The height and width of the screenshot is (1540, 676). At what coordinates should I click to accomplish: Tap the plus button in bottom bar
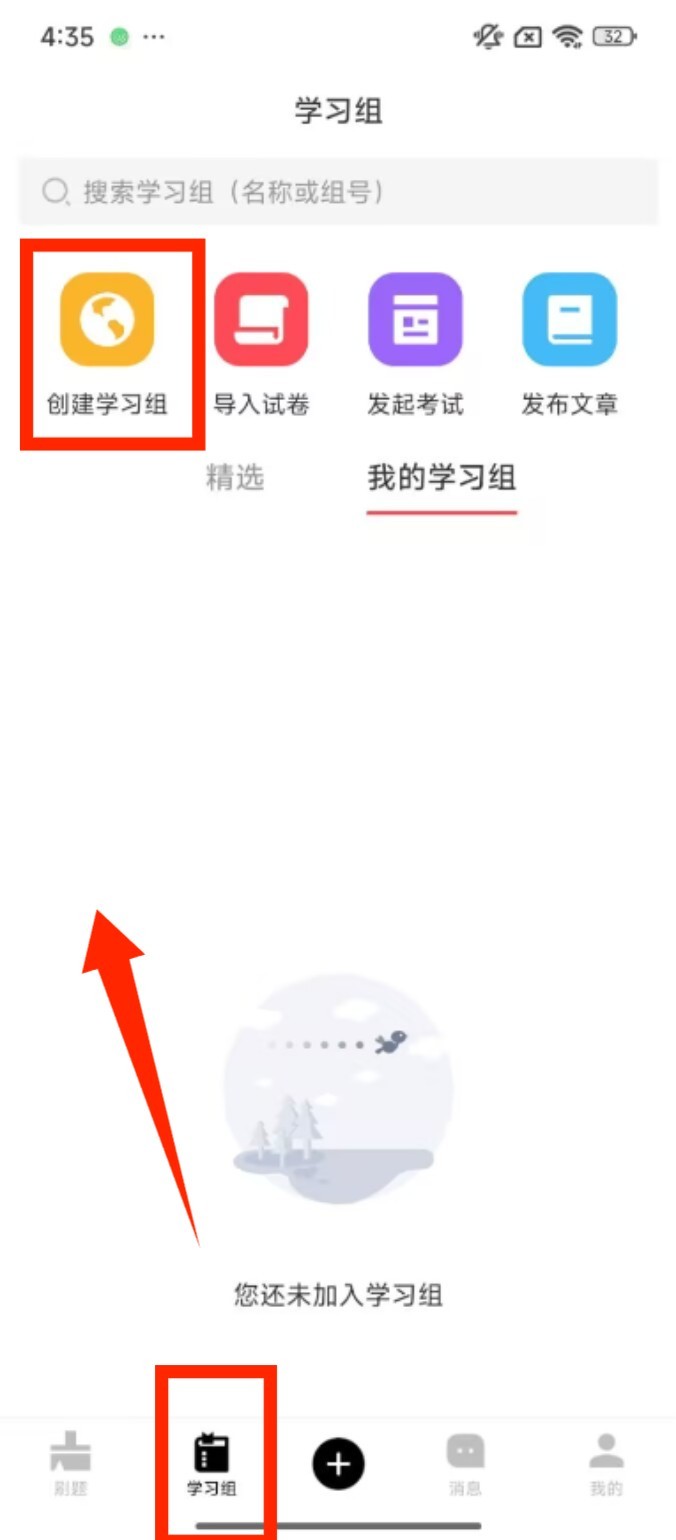coord(339,1464)
